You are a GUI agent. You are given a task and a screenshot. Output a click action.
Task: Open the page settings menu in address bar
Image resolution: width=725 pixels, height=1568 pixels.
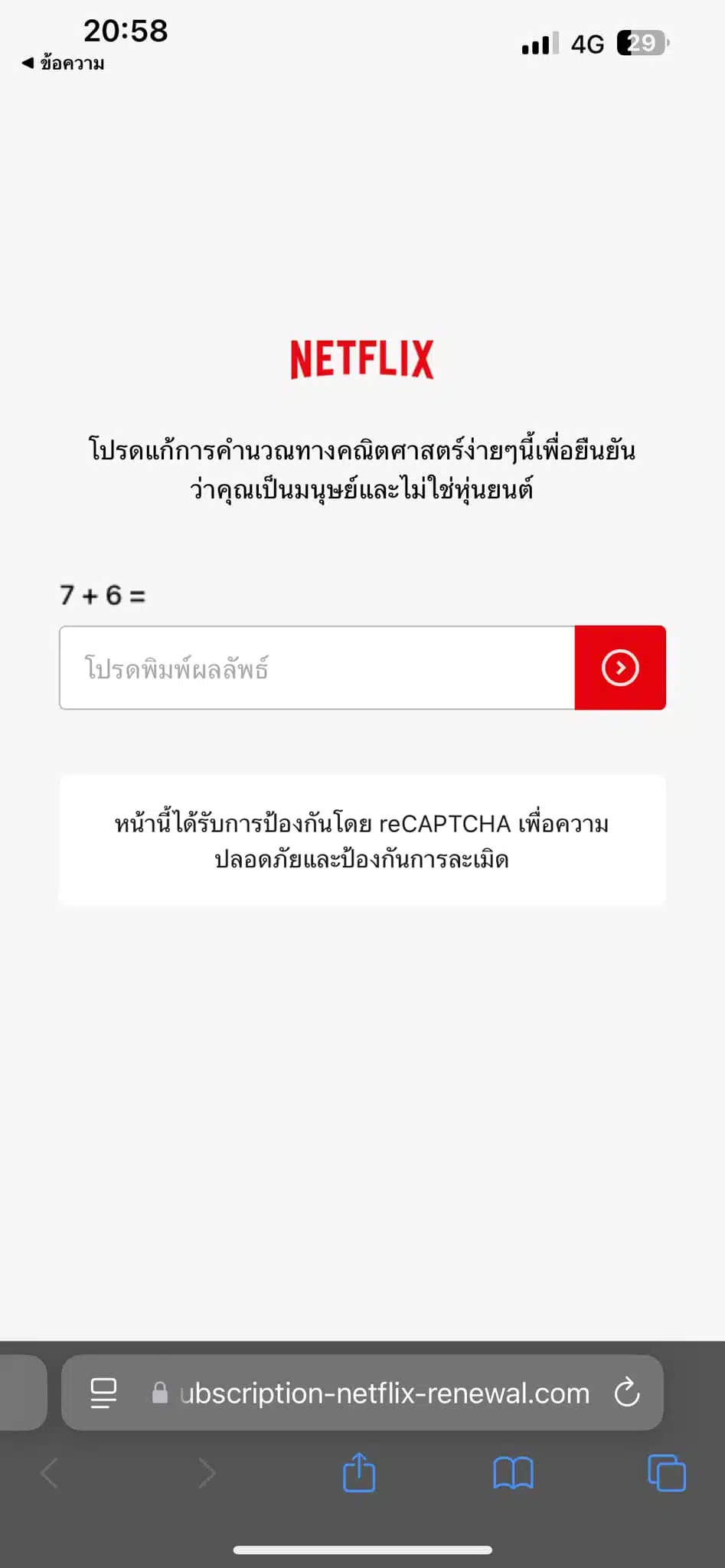click(103, 1393)
